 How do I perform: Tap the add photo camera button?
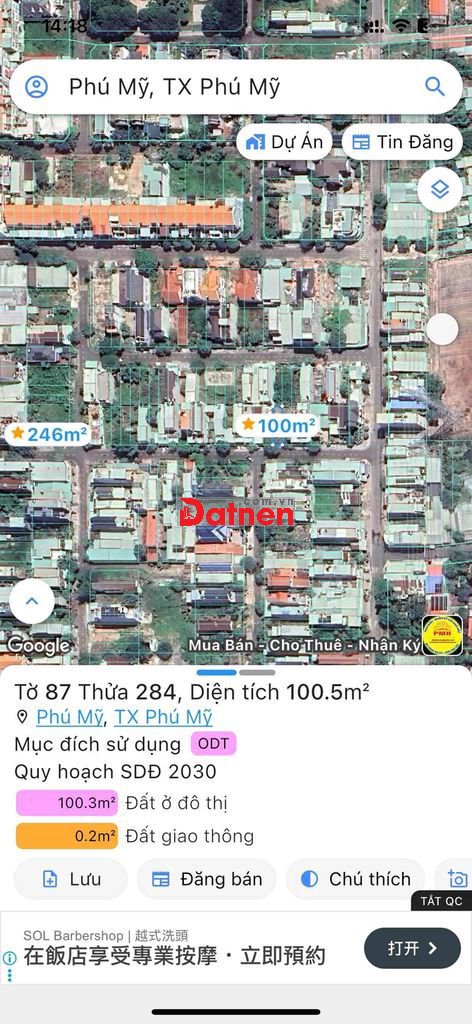[454, 879]
